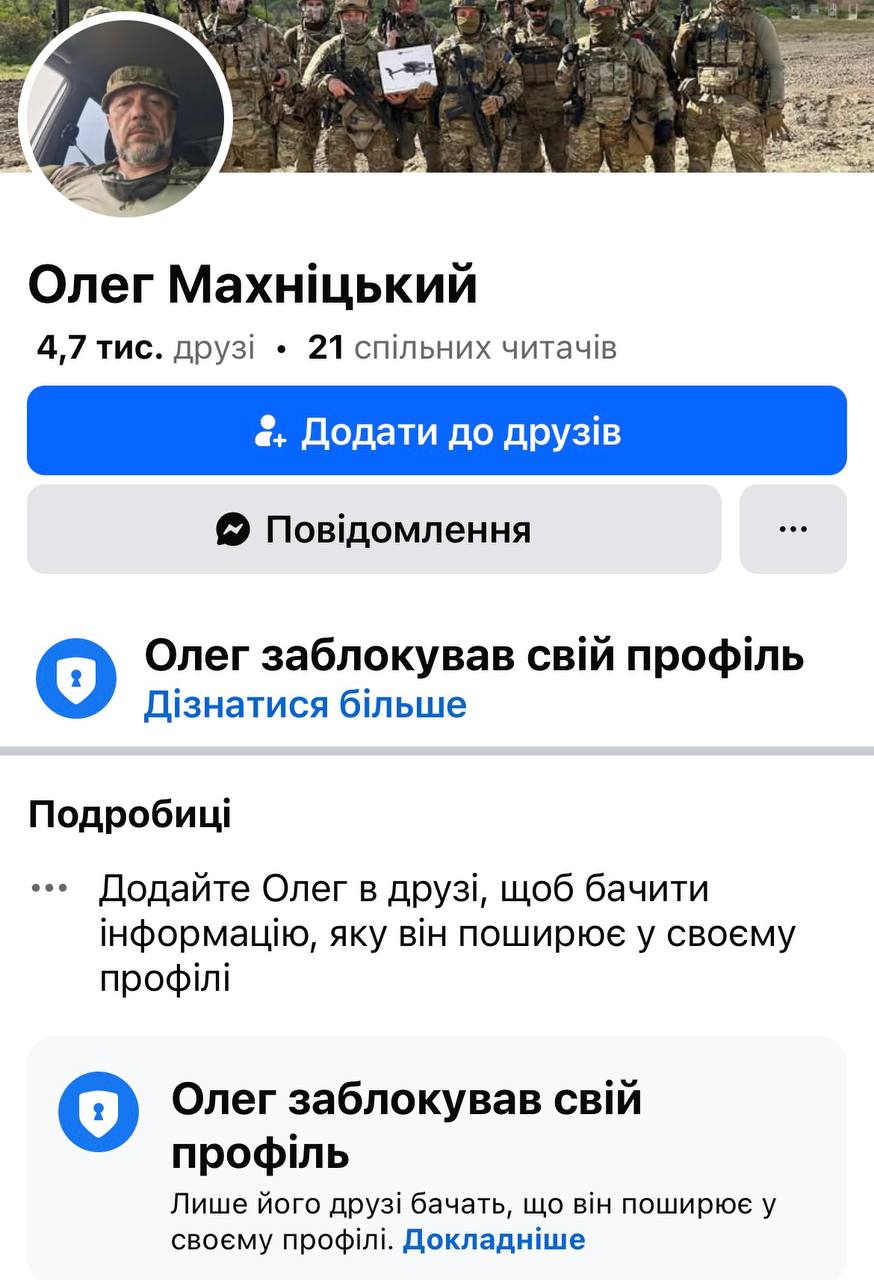Open the three-dots more options menu
The height and width of the screenshot is (1280, 874).
click(793, 529)
